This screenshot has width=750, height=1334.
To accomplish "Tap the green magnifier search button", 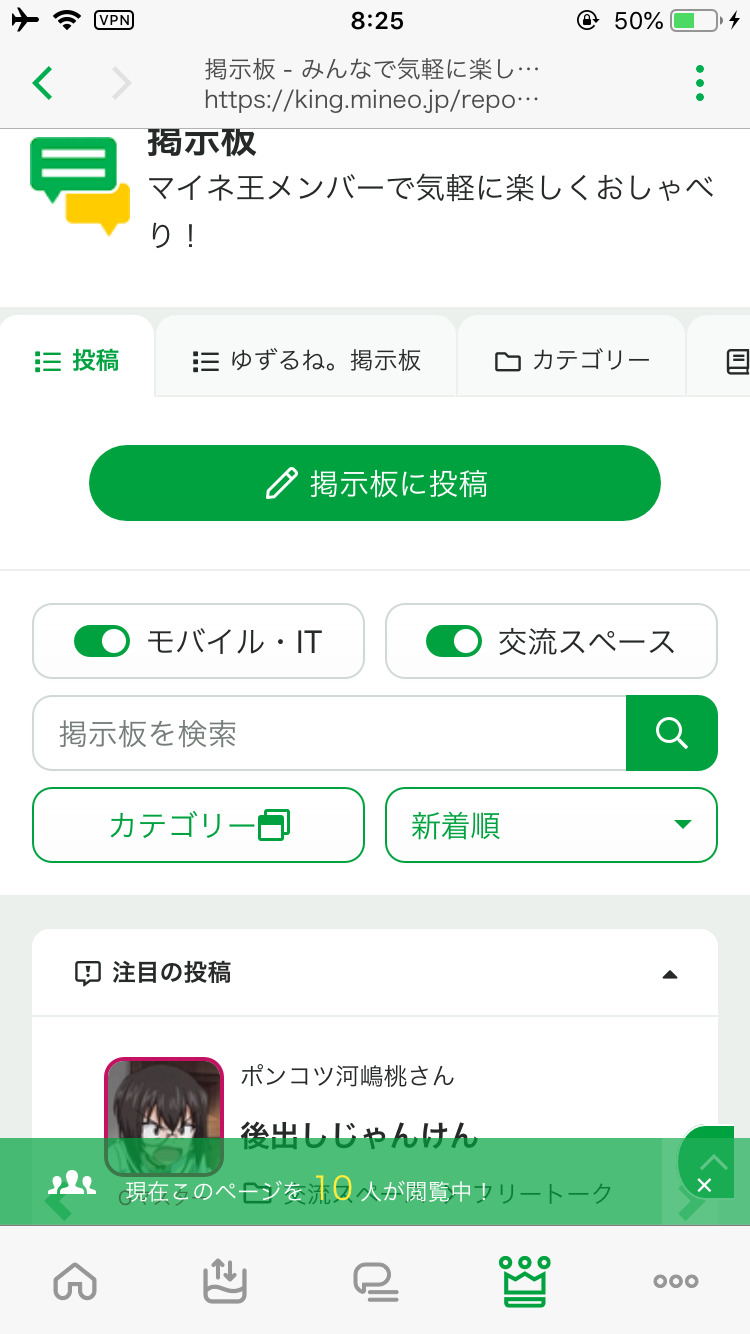I will (672, 733).
